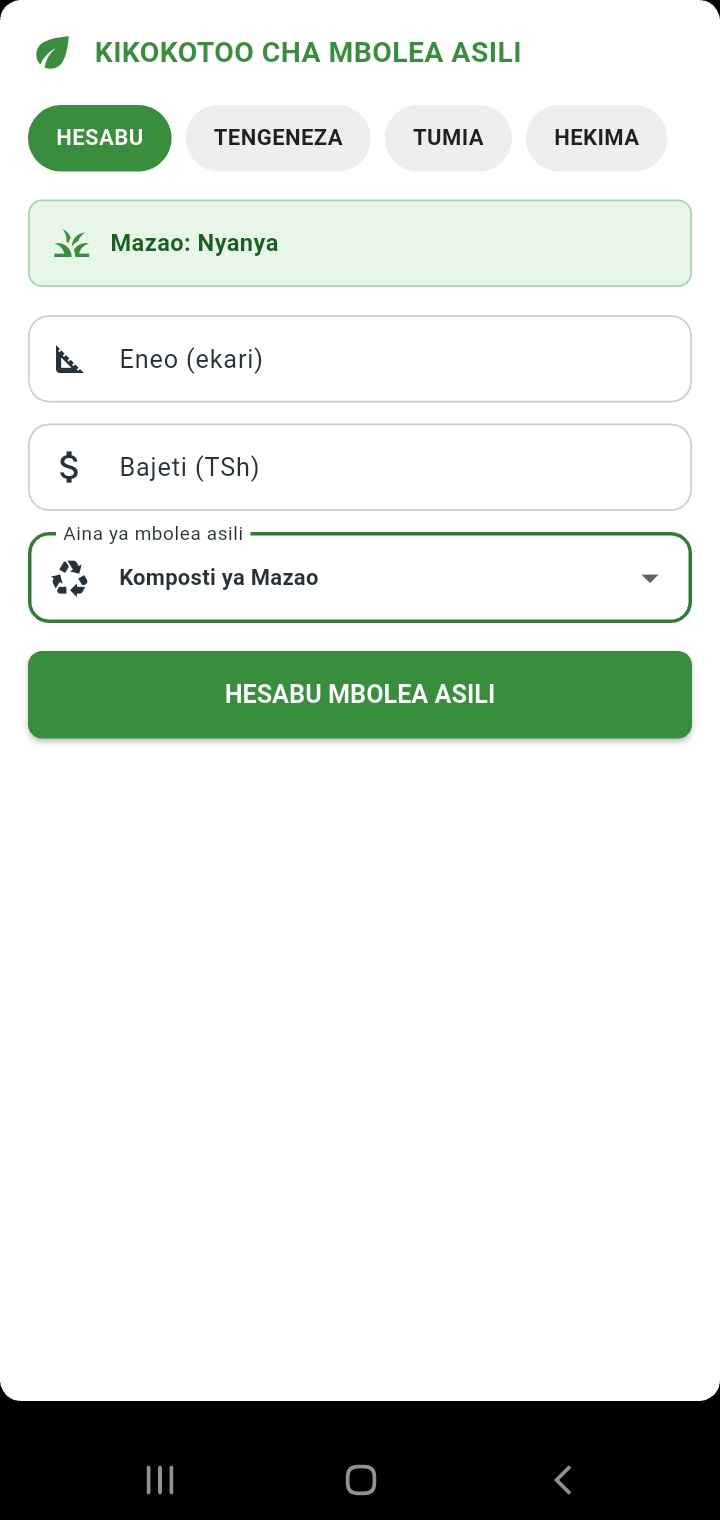Click the plant icon next to Mazao
Image resolution: width=720 pixels, height=1520 pixels.
70,243
